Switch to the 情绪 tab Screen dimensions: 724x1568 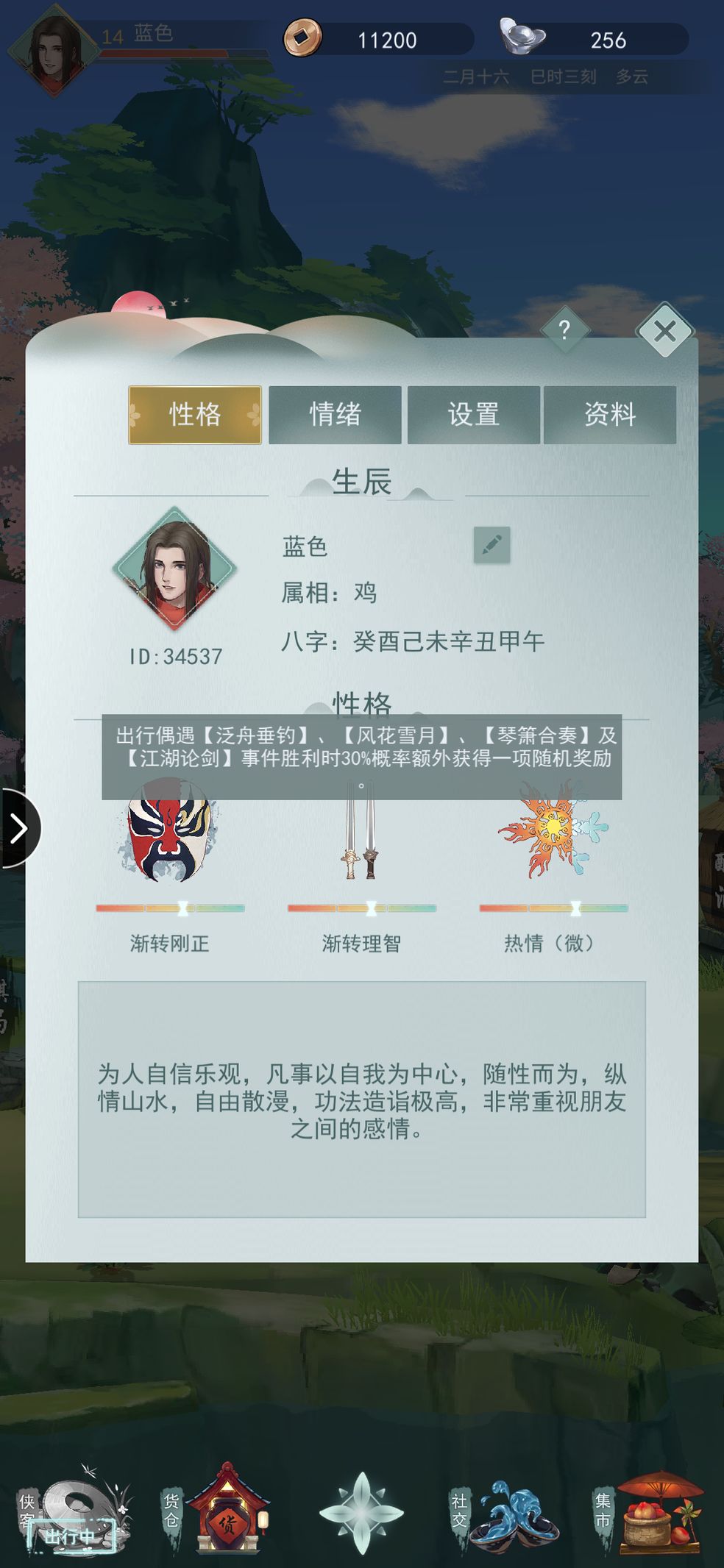(x=335, y=415)
